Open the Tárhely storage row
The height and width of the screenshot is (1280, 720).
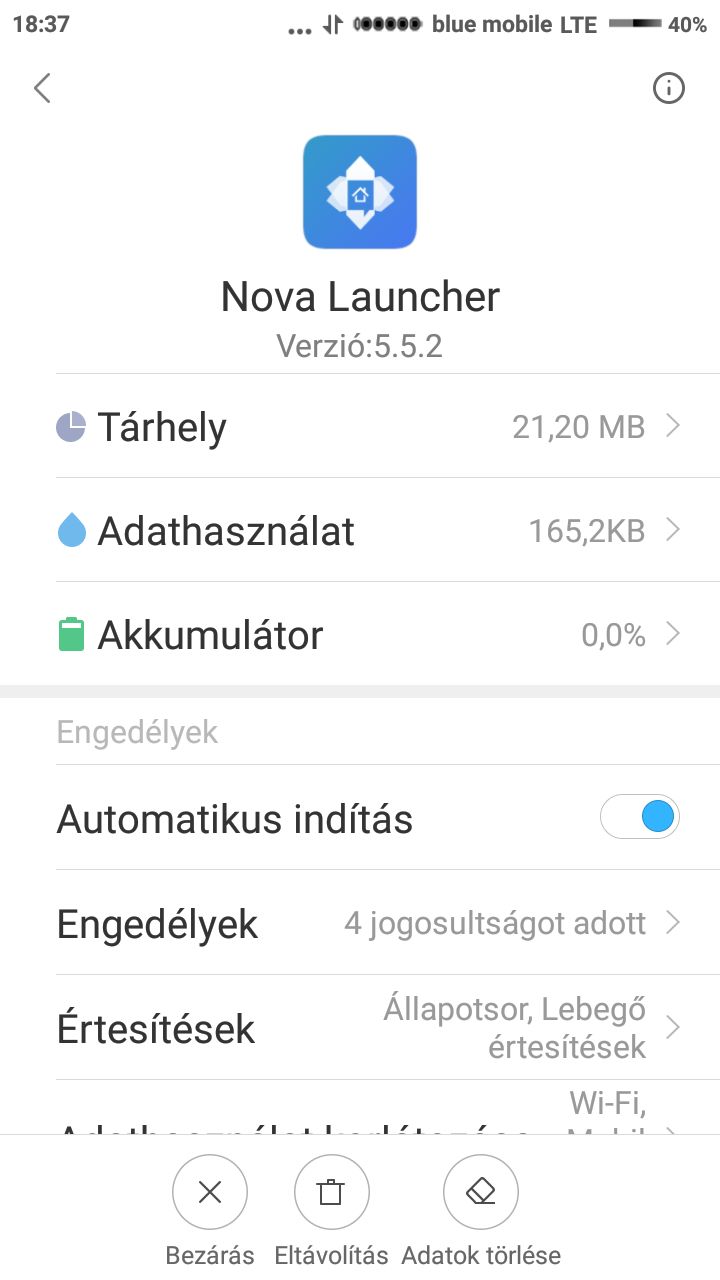click(x=360, y=427)
